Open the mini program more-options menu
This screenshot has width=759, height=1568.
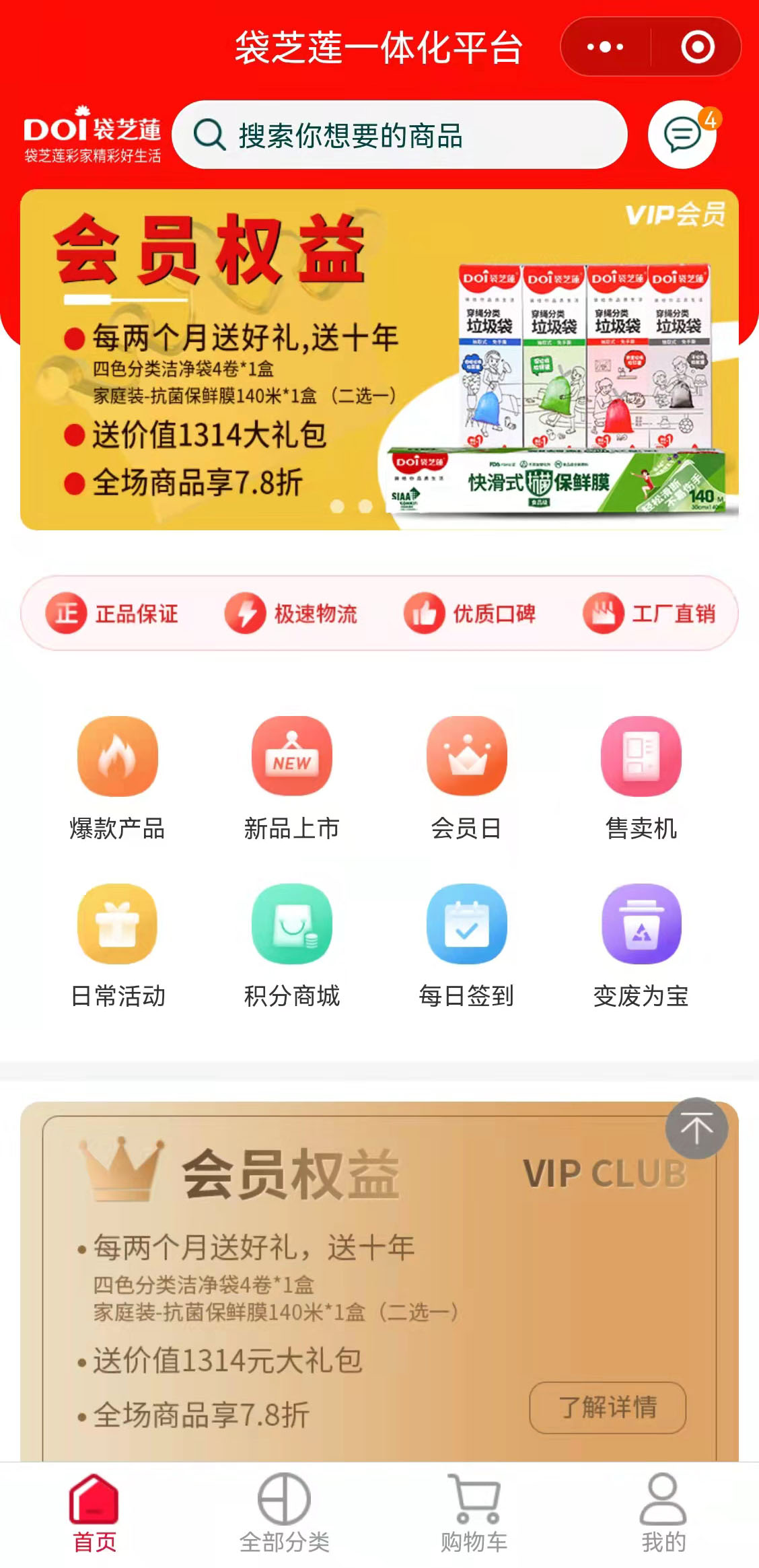[x=605, y=47]
